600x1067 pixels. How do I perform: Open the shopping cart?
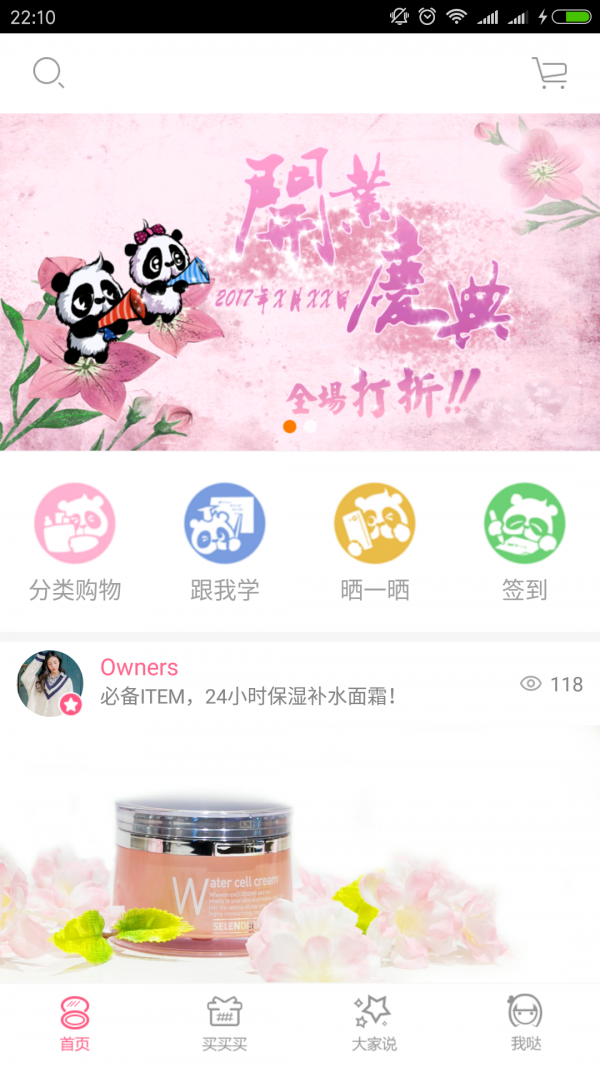549,73
